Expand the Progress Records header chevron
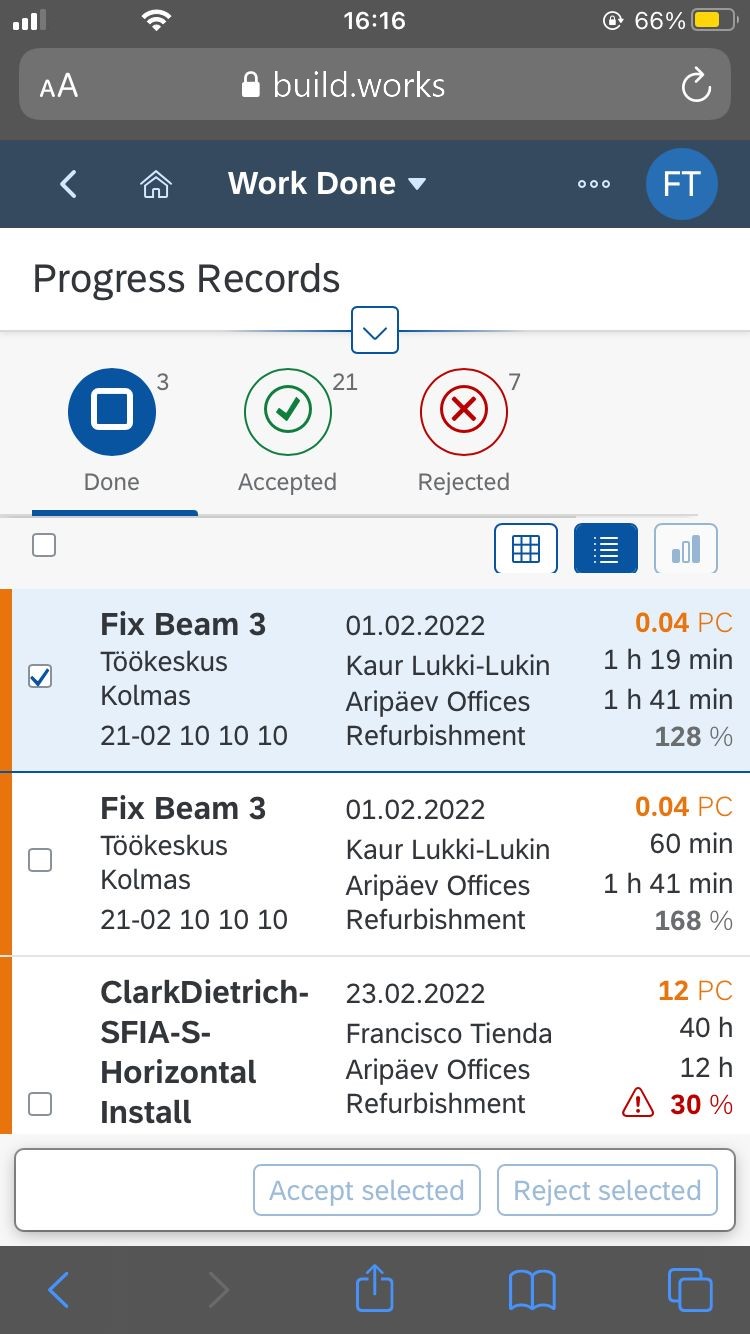This screenshot has height=1334, width=750. click(x=375, y=331)
